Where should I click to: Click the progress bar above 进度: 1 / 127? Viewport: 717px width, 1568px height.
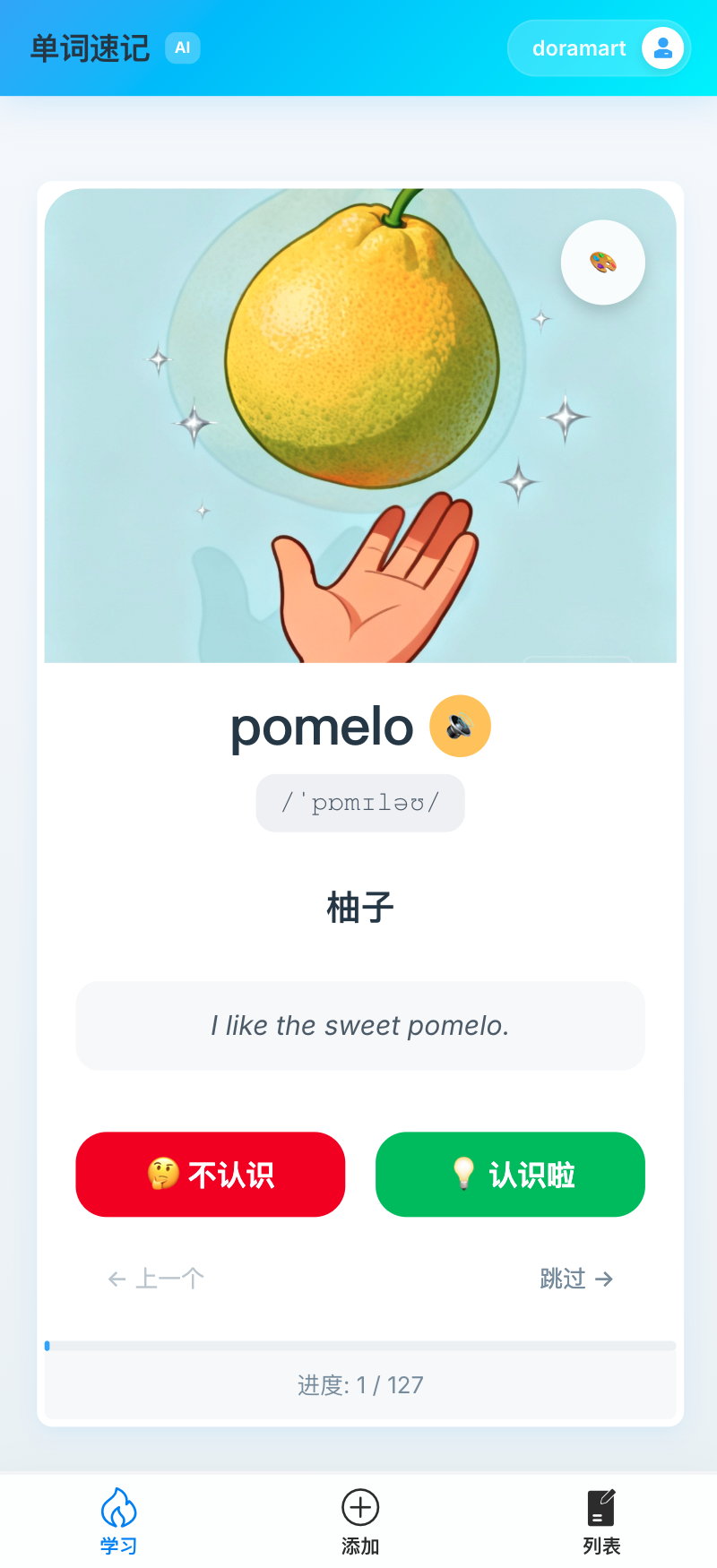click(x=360, y=1344)
